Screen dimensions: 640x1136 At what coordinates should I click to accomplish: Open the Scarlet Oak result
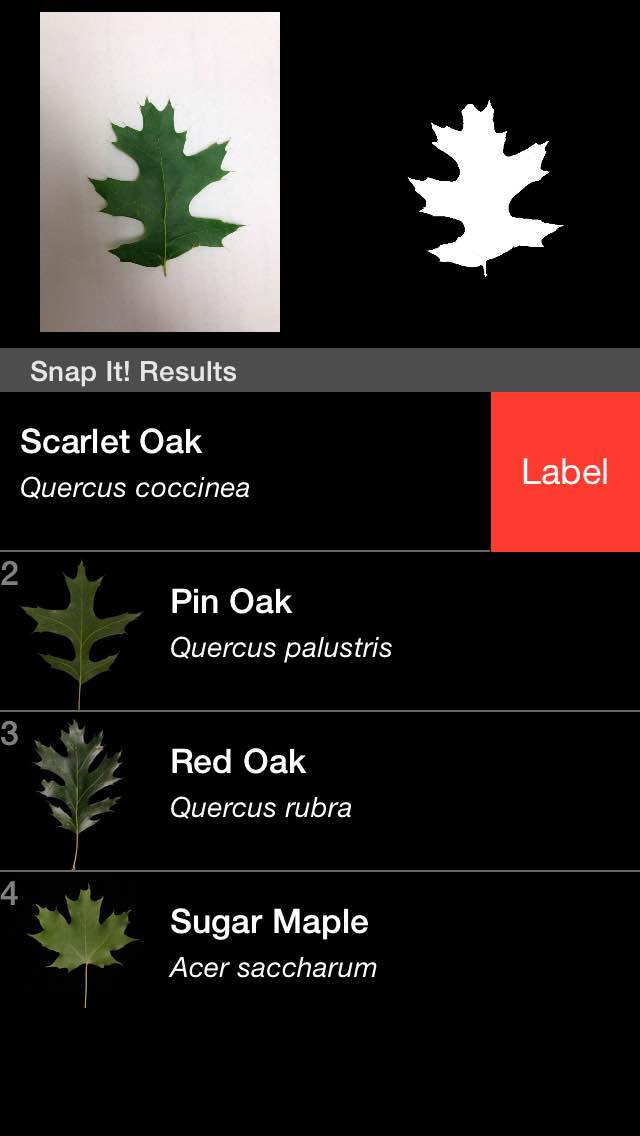click(x=245, y=472)
